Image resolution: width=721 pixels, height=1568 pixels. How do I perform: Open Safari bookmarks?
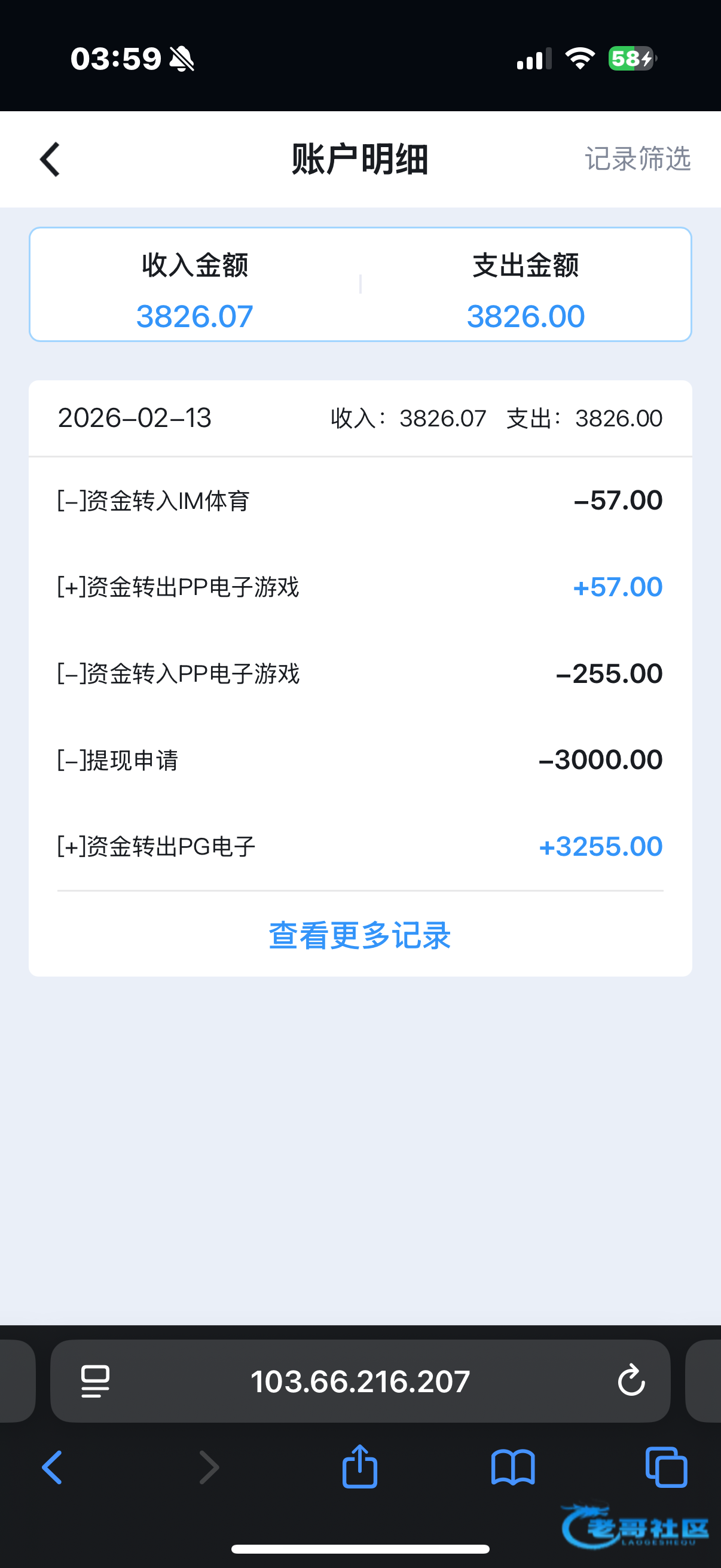513,1467
